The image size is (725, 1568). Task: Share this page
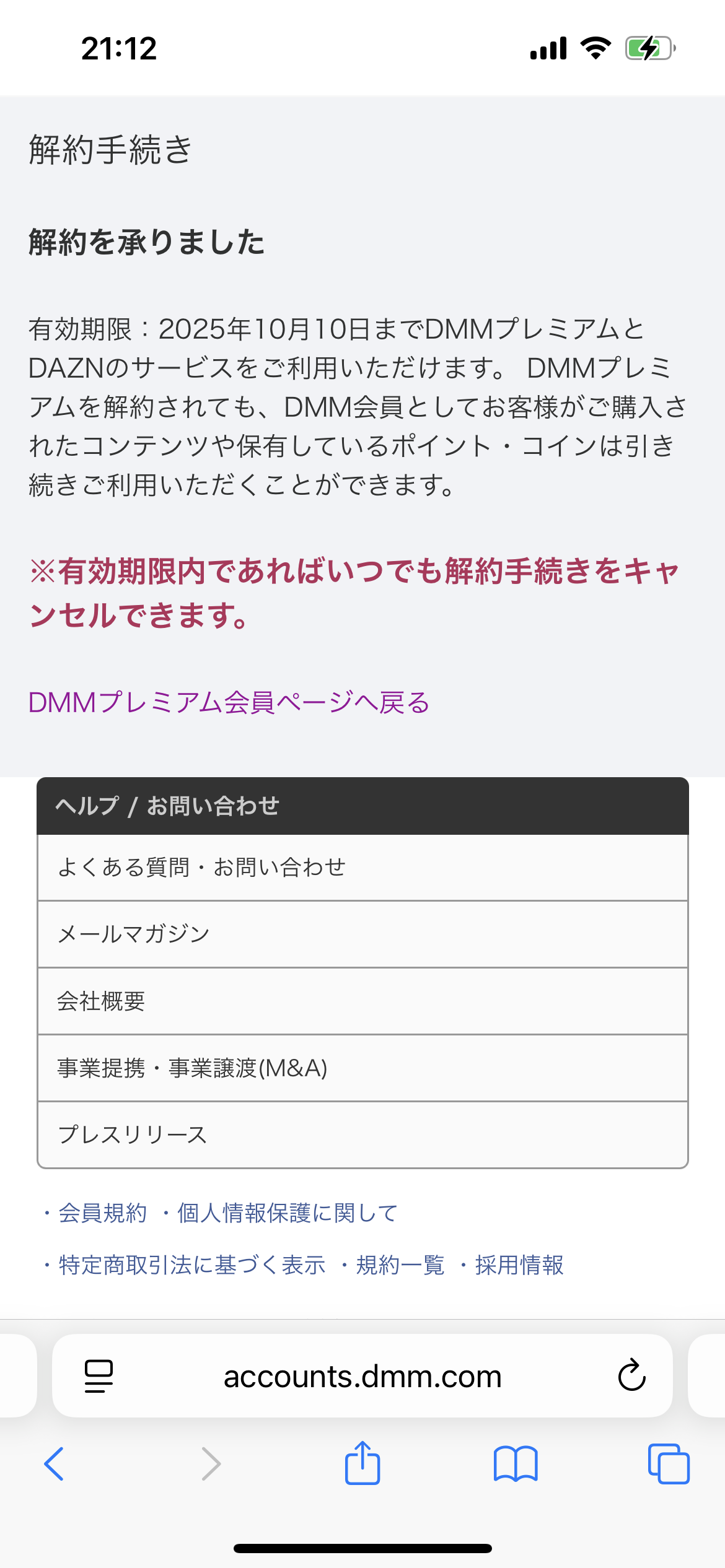[x=362, y=1463]
